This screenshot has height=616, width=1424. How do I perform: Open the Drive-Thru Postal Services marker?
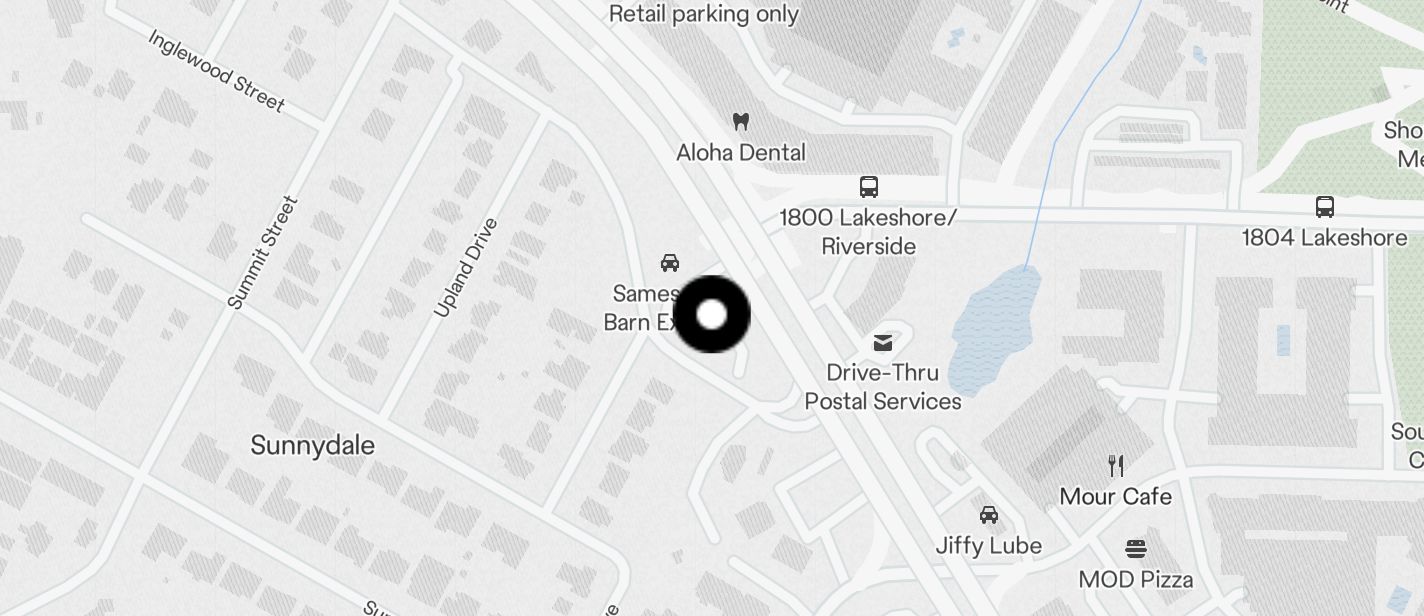(883, 344)
